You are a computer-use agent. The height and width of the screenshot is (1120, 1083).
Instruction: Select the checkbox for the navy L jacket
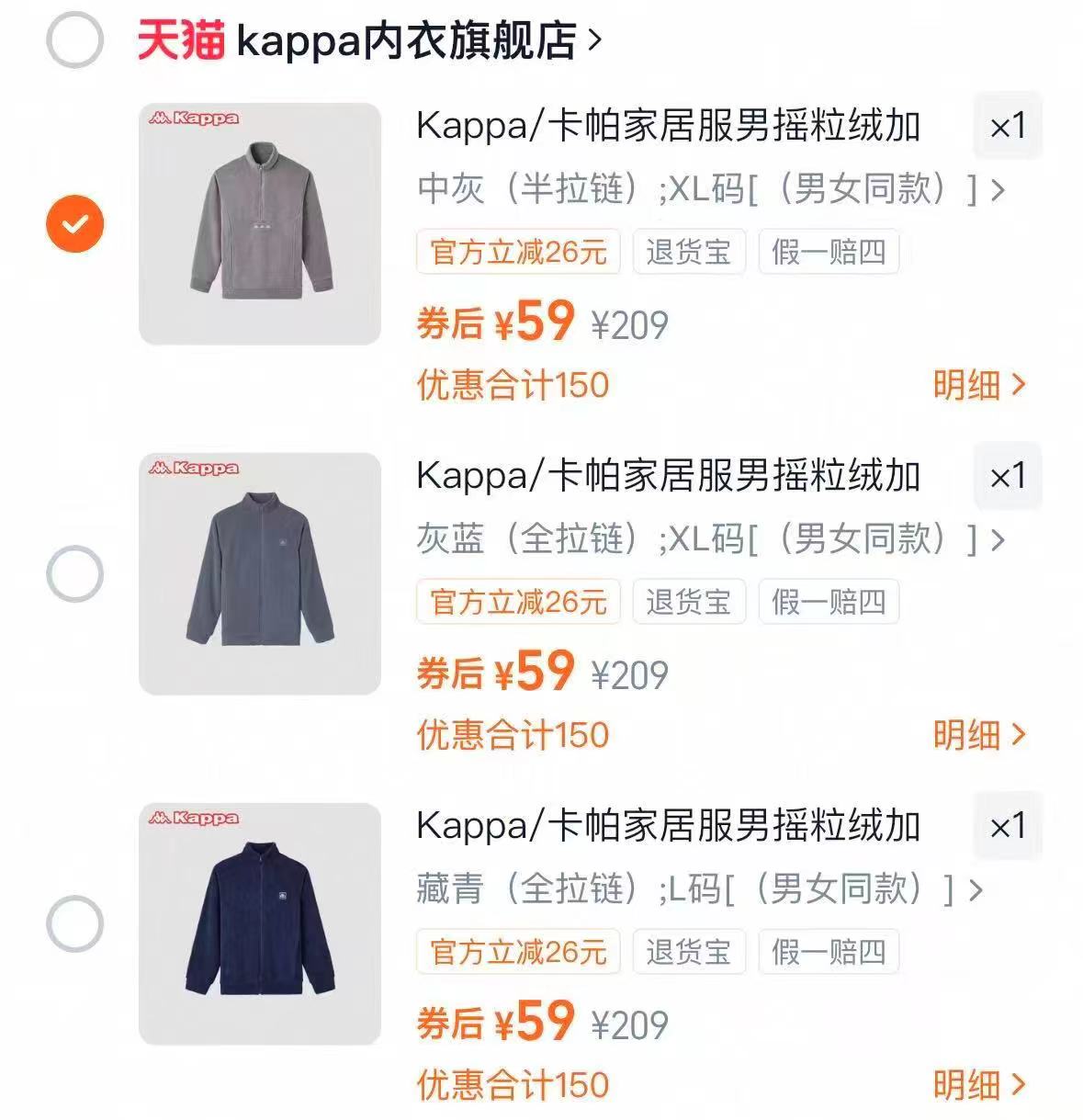pos(76,920)
